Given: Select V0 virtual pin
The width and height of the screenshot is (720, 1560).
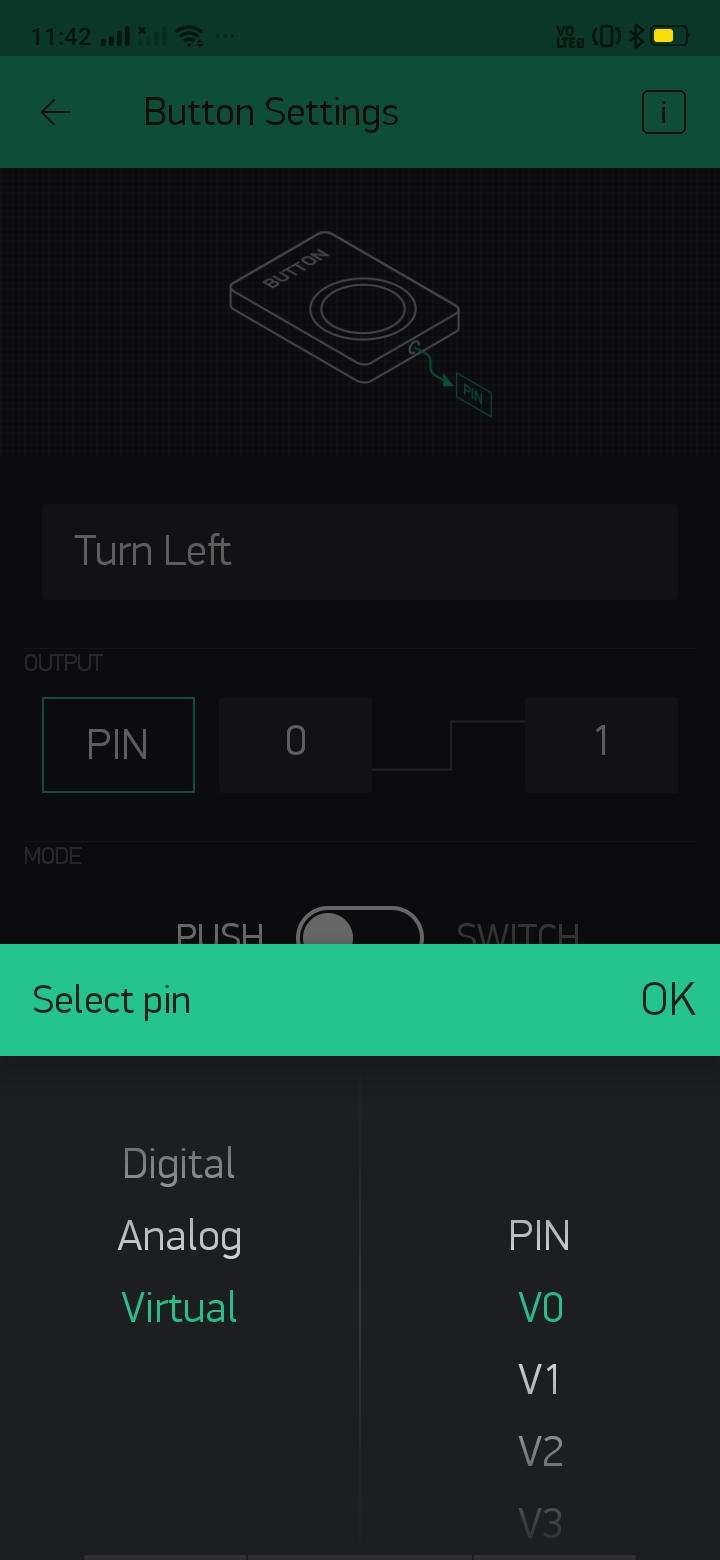Looking at the screenshot, I should point(540,1307).
